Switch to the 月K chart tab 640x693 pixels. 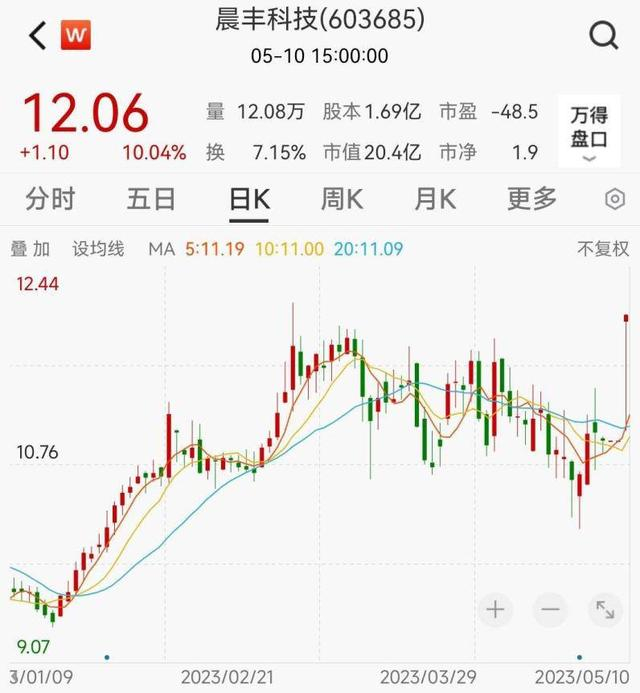(435, 200)
